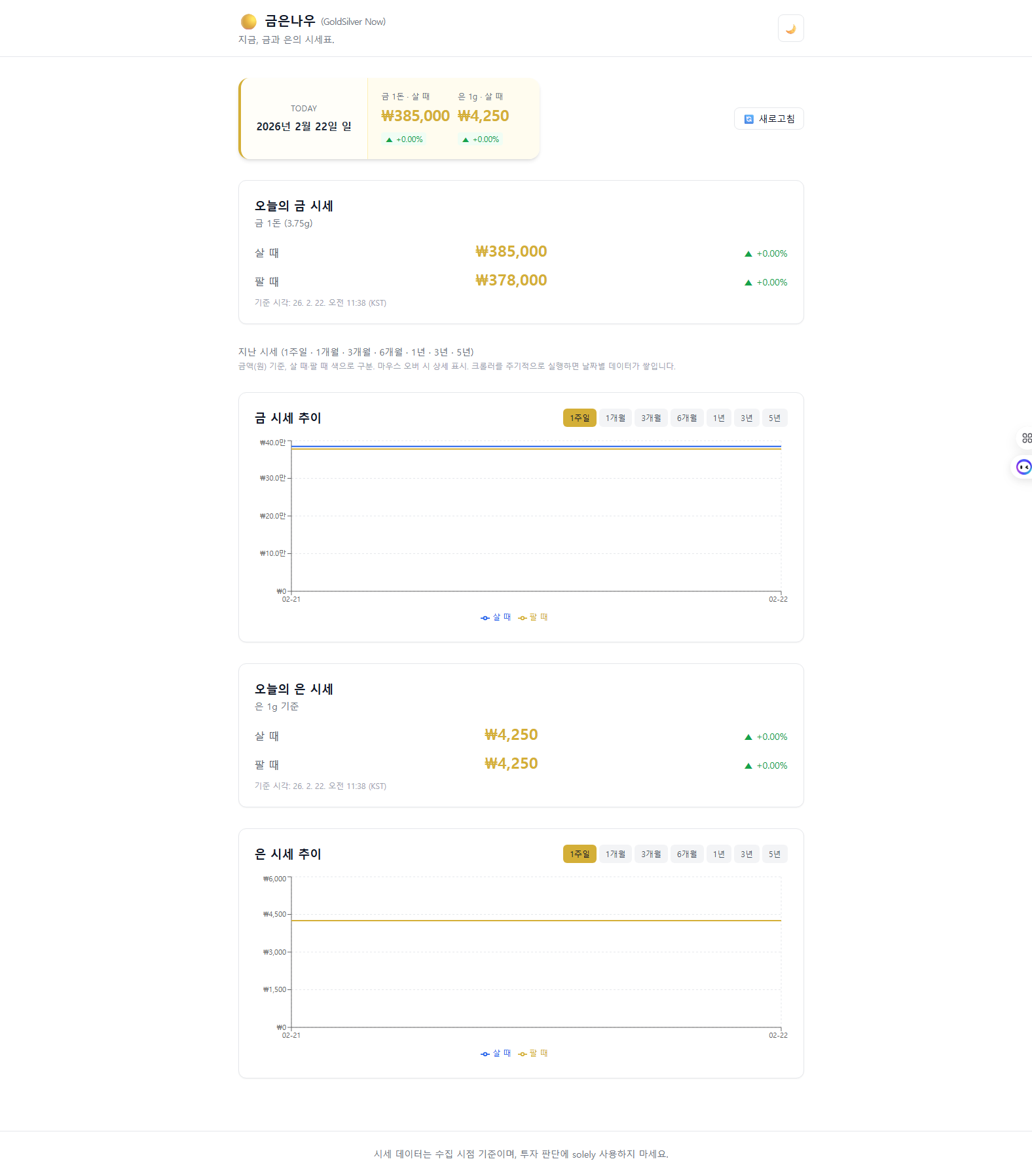Select 6개월 for the silver price trend
The width and height of the screenshot is (1032, 1176).
tap(687, 854)
